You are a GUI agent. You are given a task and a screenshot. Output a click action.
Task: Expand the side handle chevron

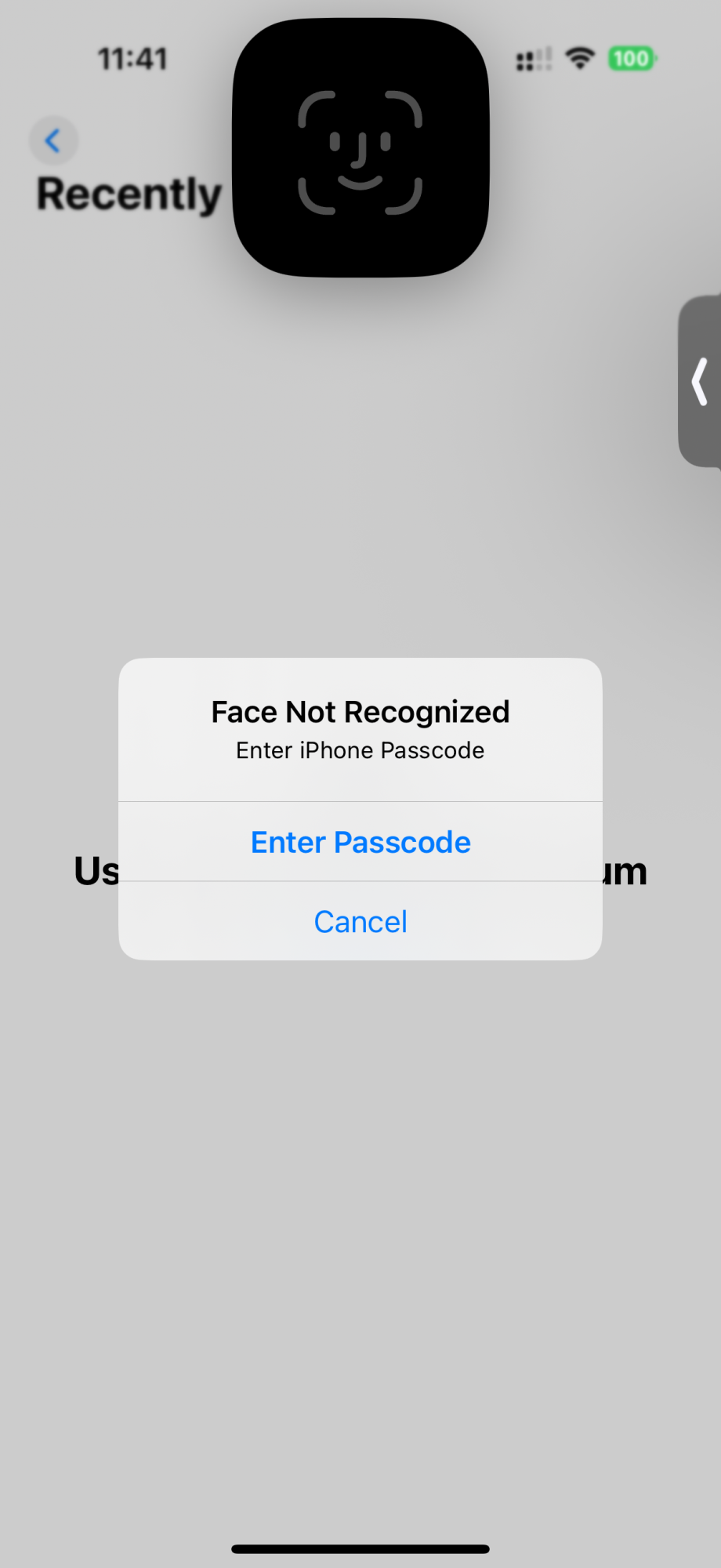click(x=700, y=382)
